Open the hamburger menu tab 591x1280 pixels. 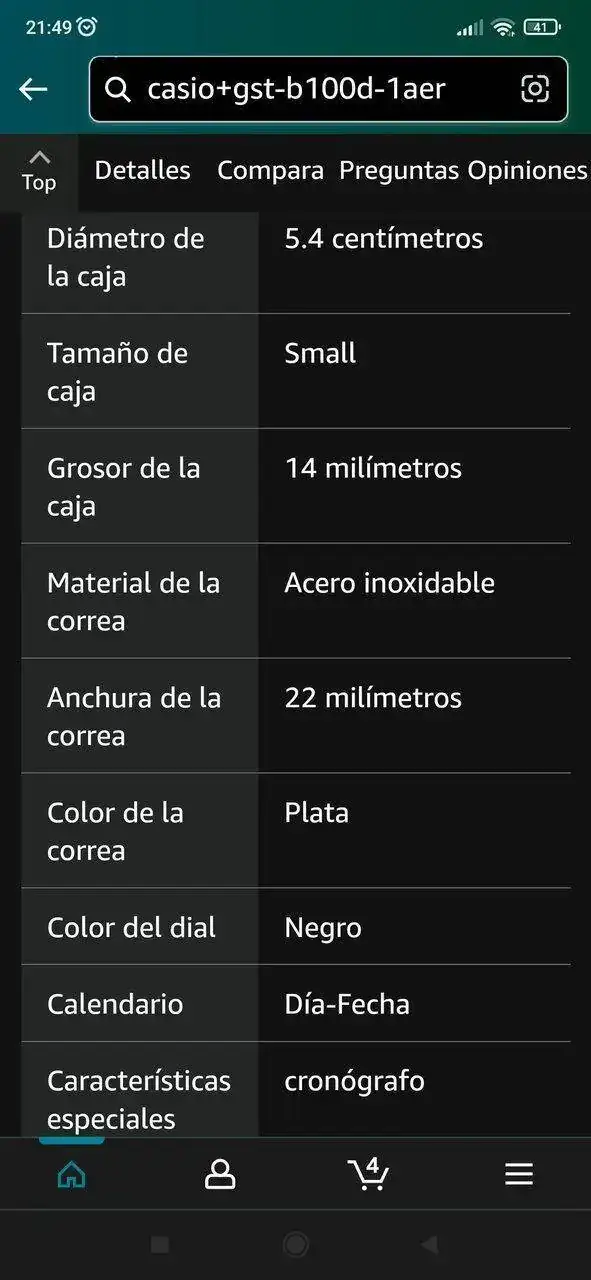(x=518, y=1174)
